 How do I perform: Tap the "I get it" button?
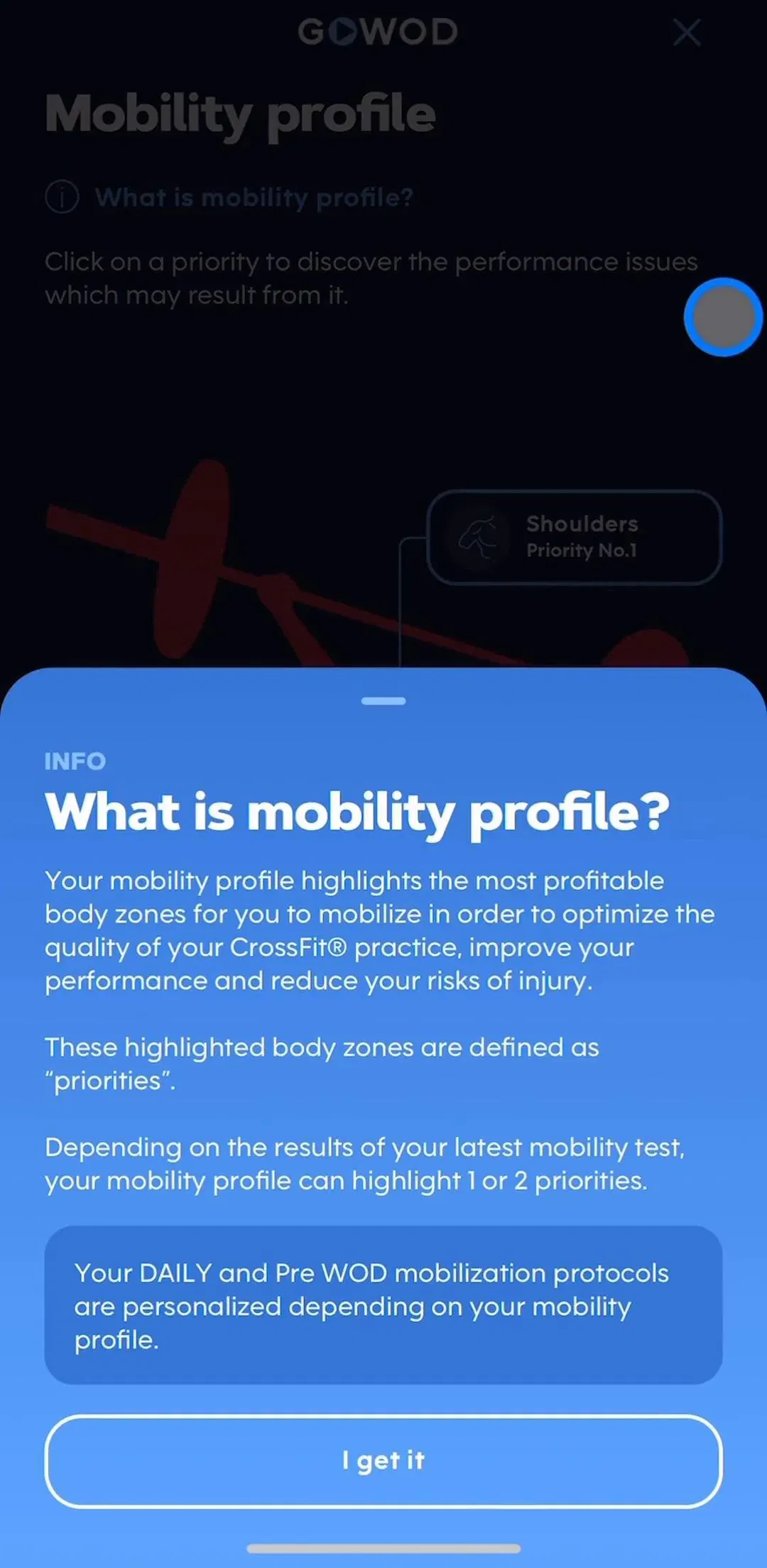383,1461
